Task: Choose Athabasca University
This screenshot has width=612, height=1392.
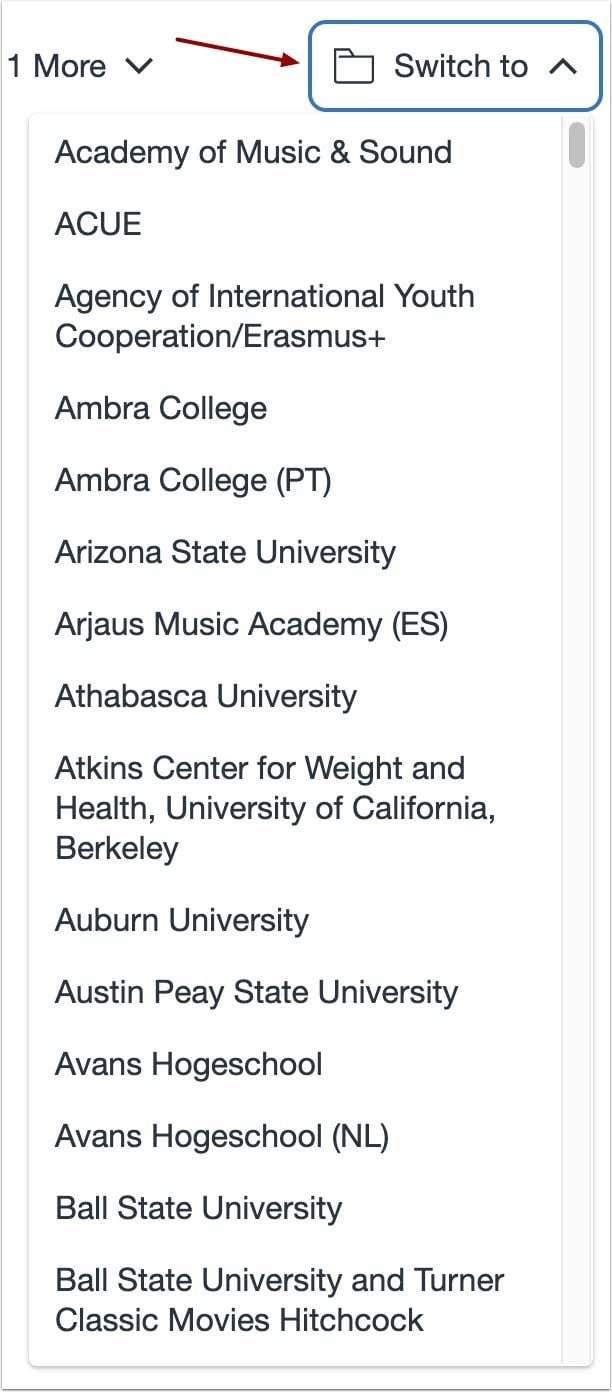Action: coord(206,696)
